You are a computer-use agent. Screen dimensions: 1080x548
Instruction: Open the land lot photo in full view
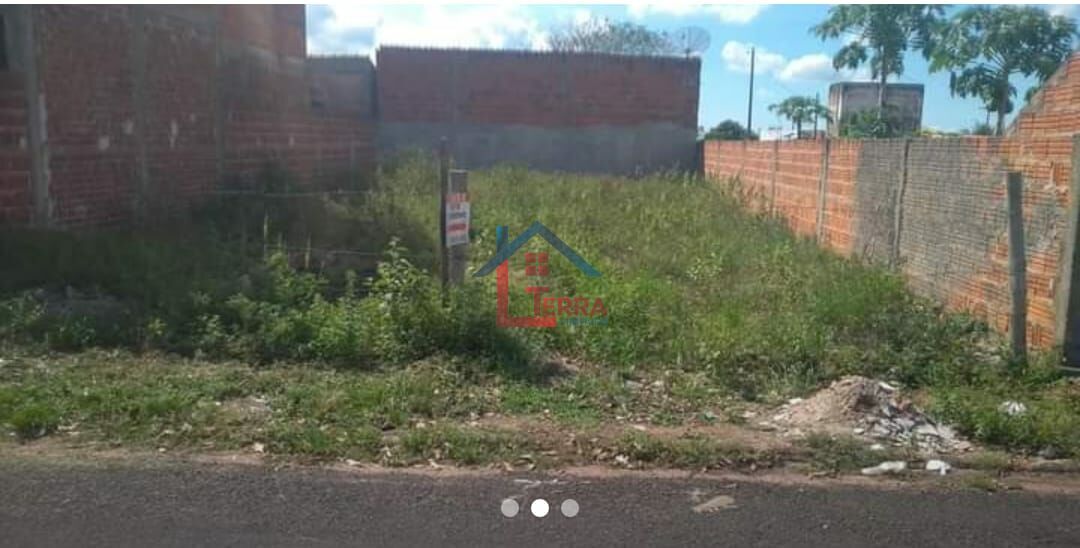[540, 270]
